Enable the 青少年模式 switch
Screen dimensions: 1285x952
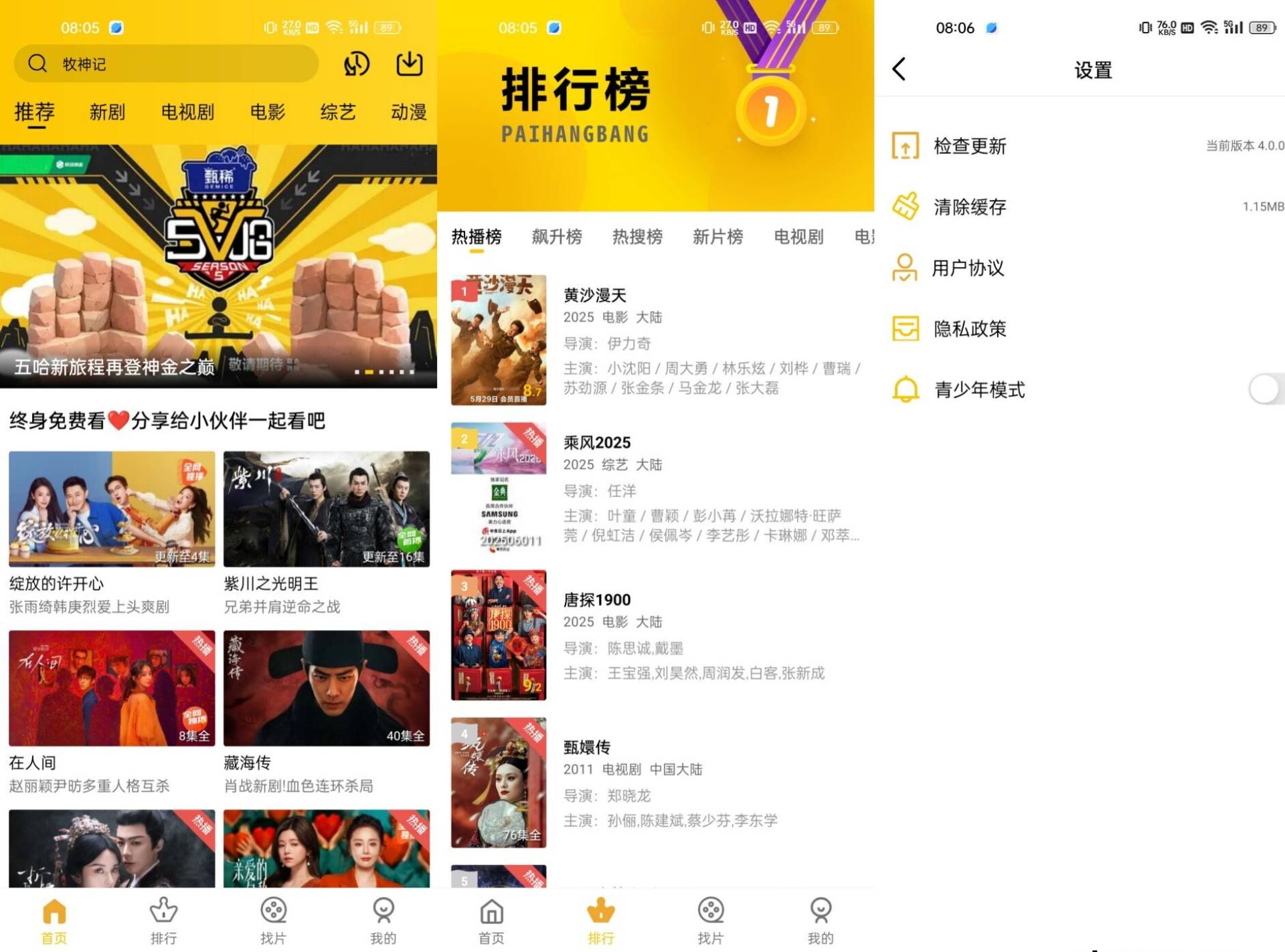[1264, 389]
